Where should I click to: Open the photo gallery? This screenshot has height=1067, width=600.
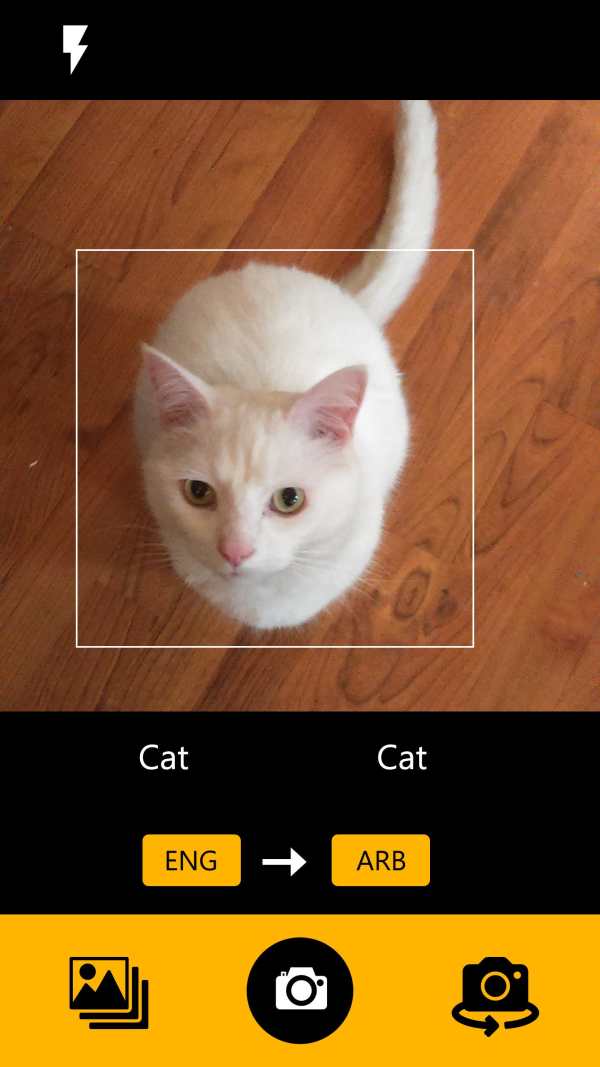[109, 992]
